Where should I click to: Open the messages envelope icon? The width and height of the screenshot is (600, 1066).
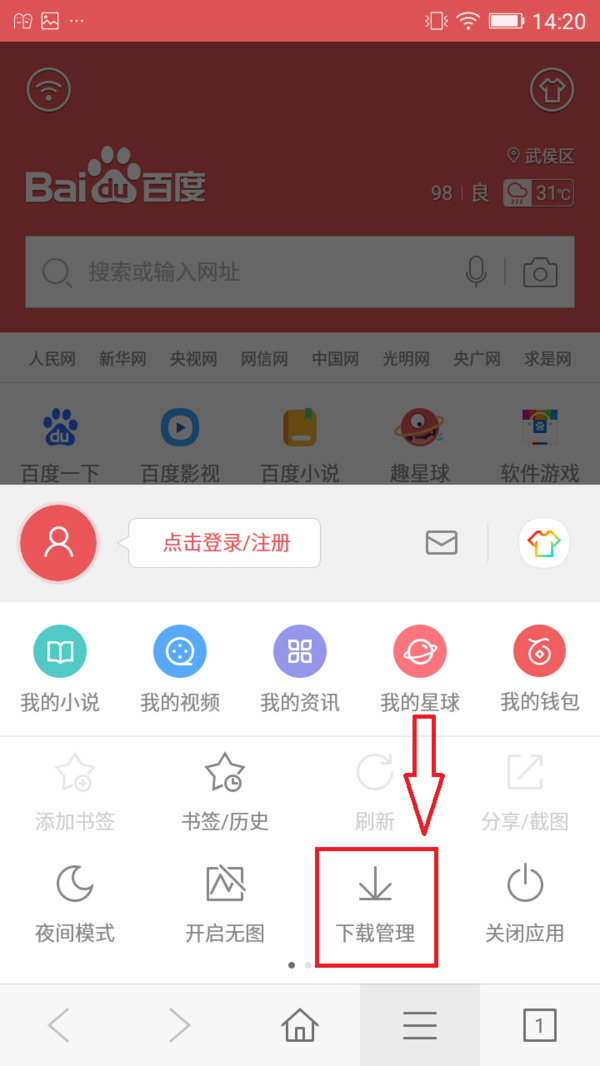coord(441,542)
